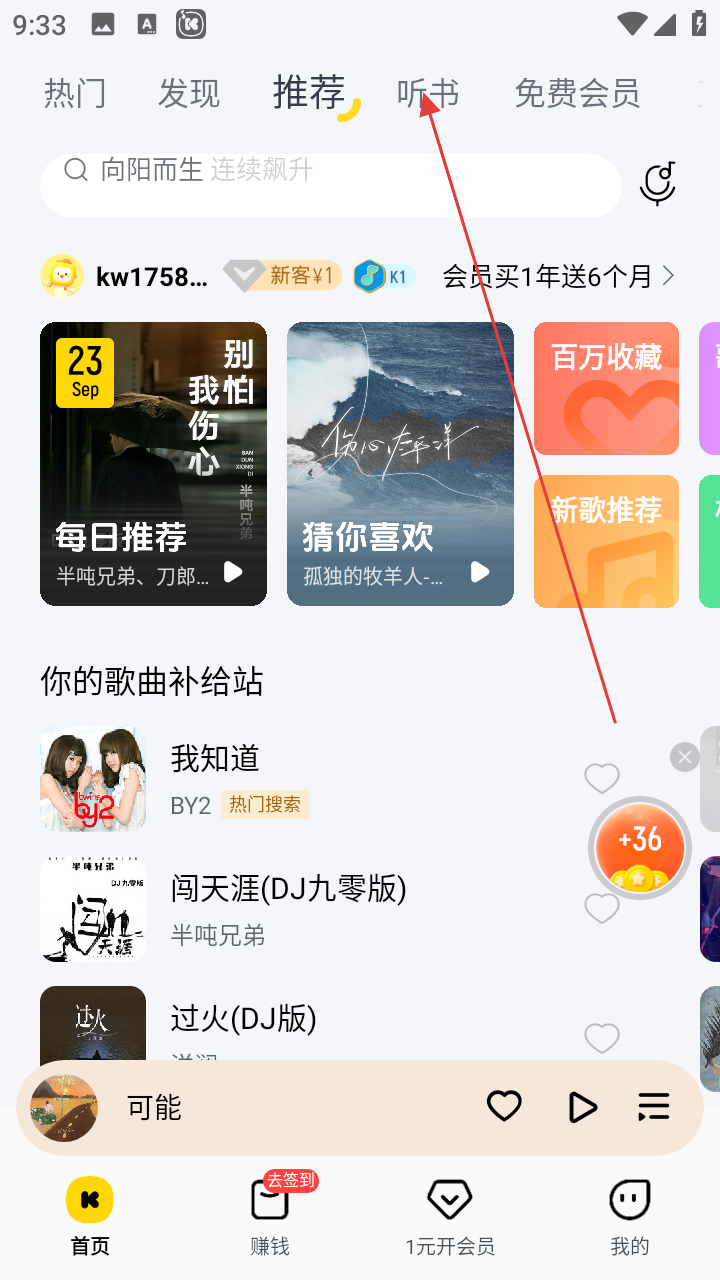Dismiss the floating +36 coin bubble
This screenshot has height=1280, width=720.
pyautogui.click(x=684, y=758)
